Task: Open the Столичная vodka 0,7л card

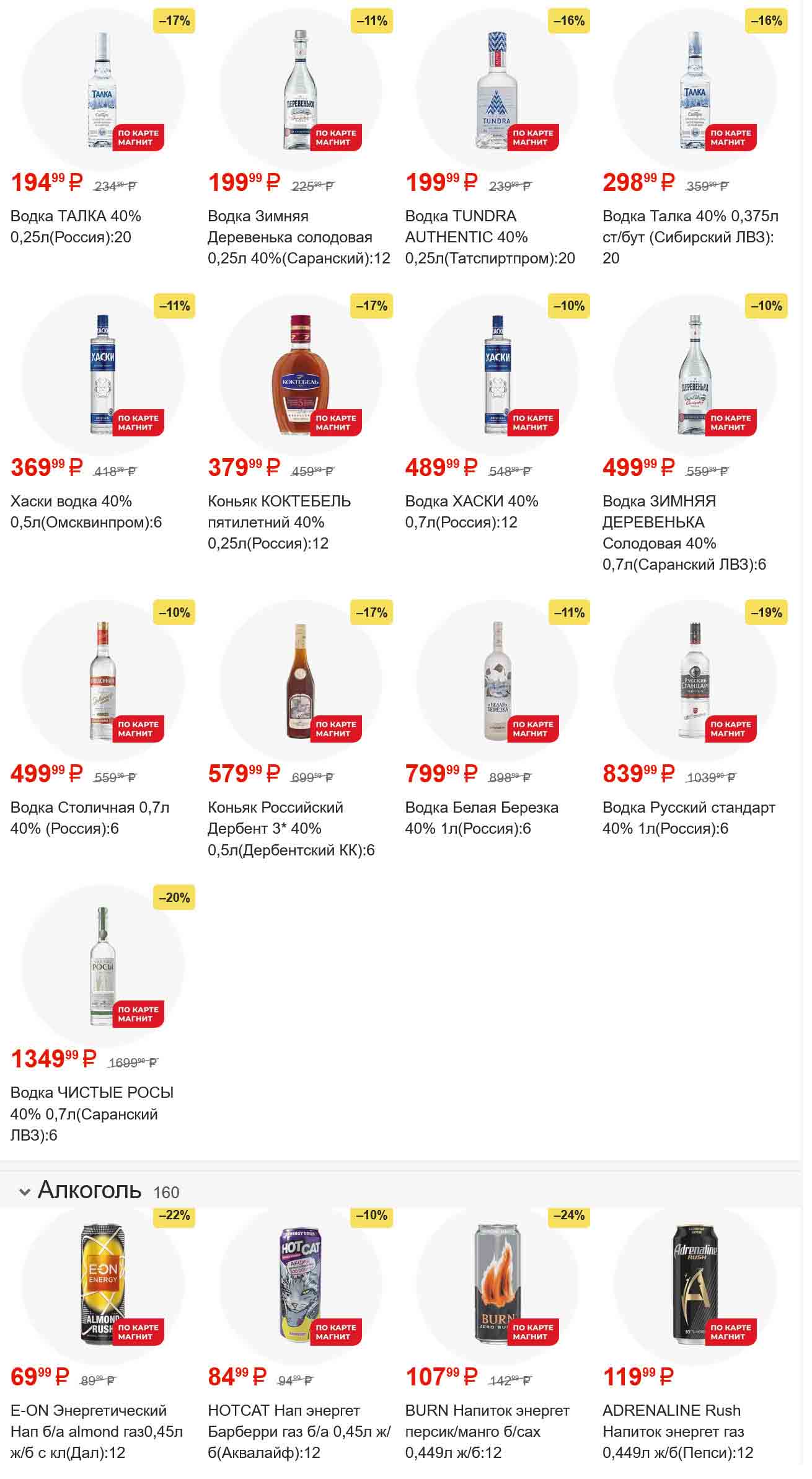Action: pyautogui.click(x=103, y=681)
